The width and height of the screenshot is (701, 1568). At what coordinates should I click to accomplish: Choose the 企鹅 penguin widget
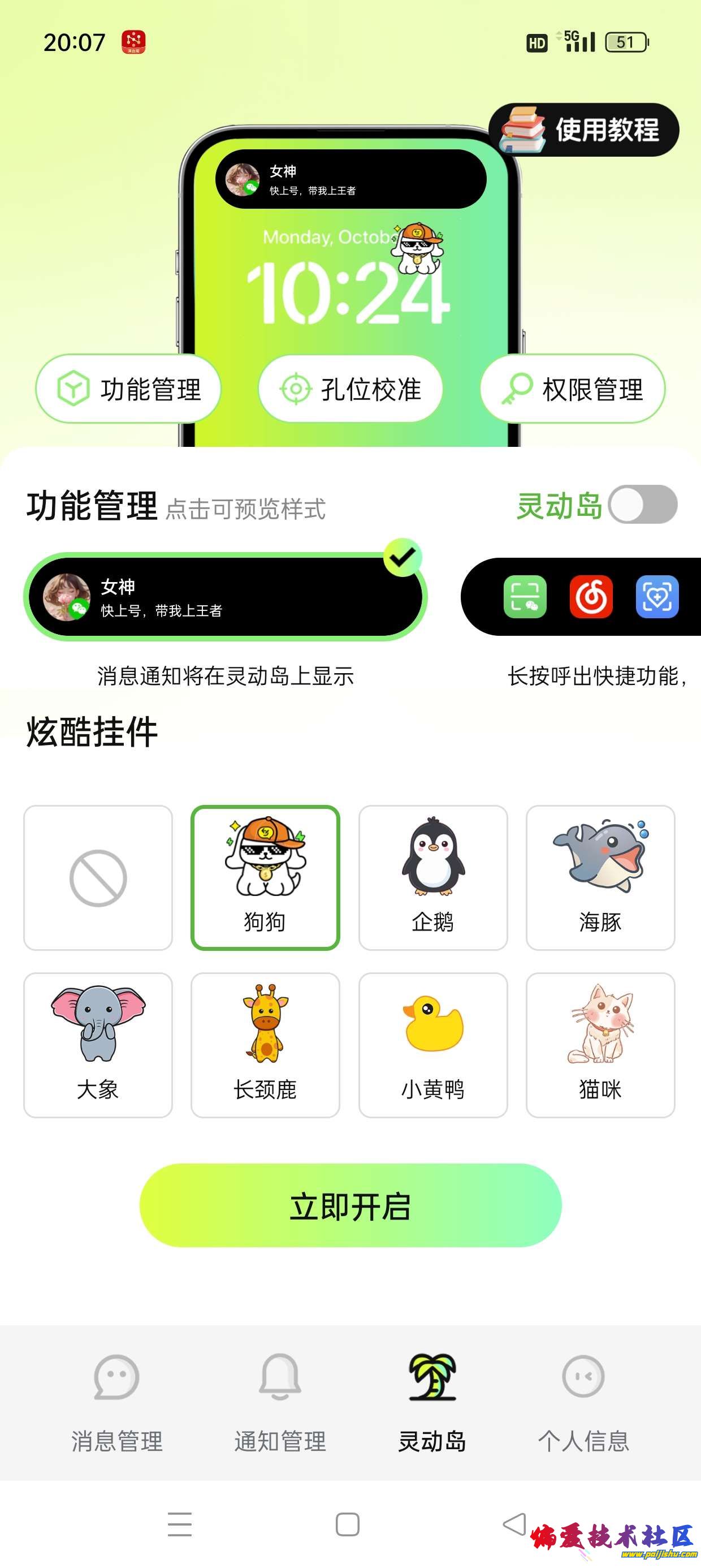[x=432, y=878]
